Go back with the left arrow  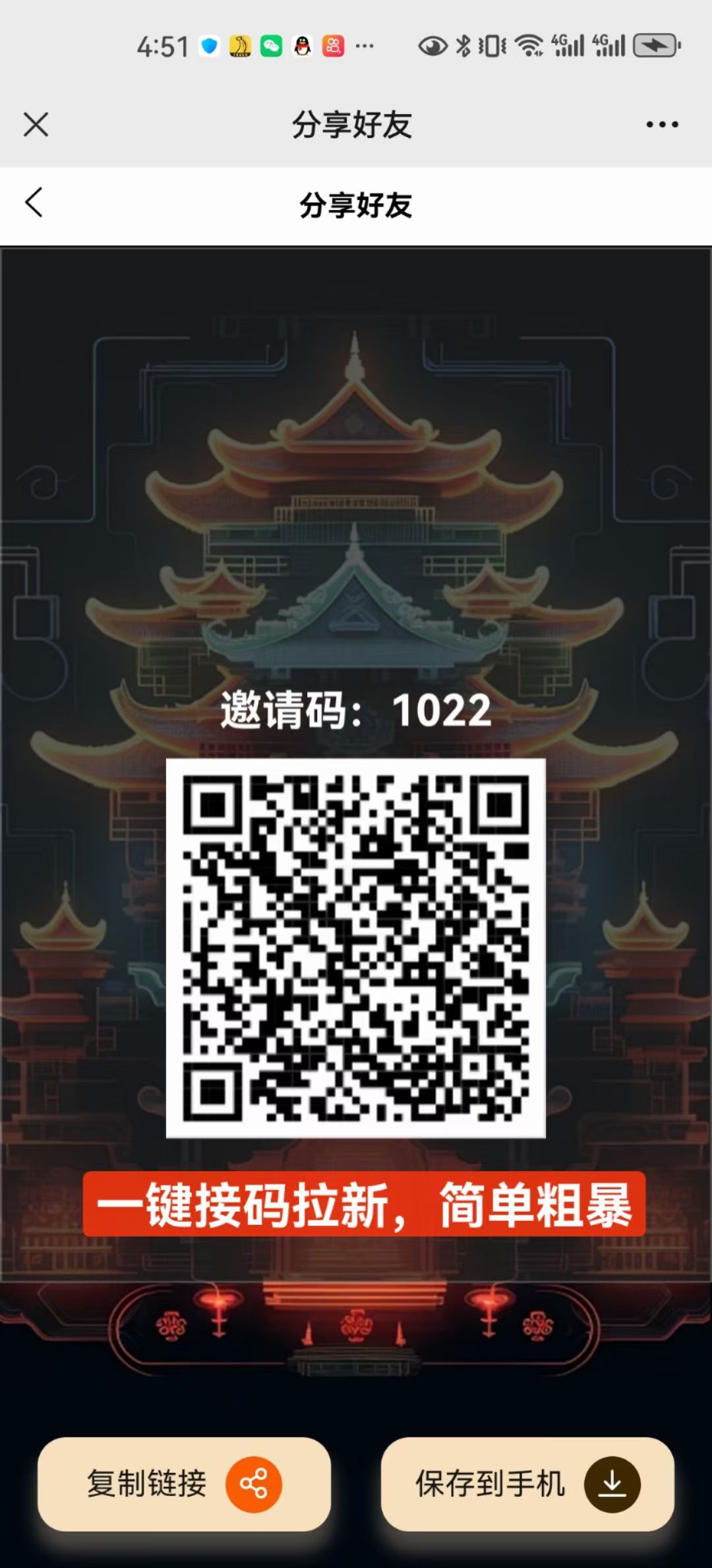point(34,202)
